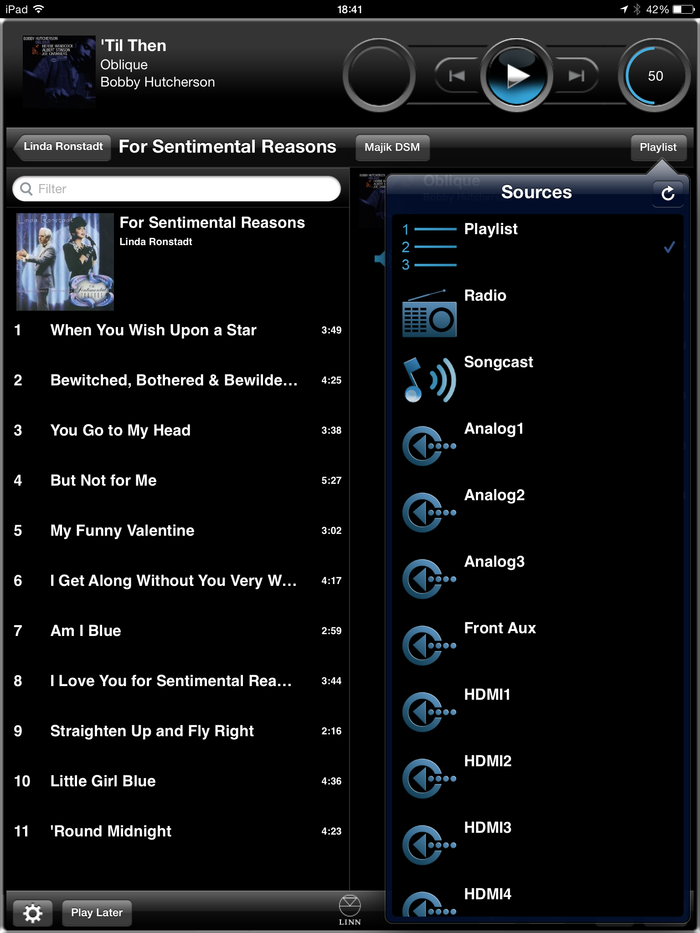Image resolution: width=700 pixels, height=933 pixels.
Task: Tap the play button
Action: [516, 75]
